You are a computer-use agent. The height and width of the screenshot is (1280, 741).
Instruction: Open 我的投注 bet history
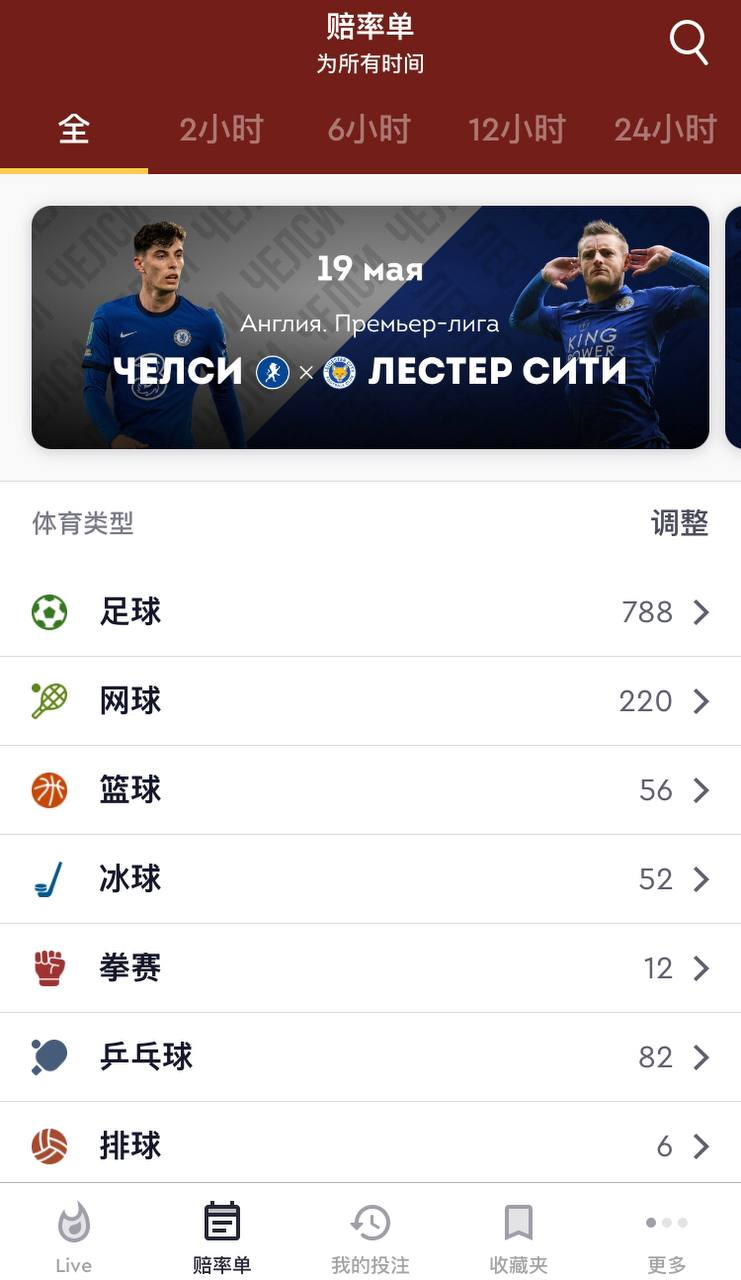[370, 1238]
